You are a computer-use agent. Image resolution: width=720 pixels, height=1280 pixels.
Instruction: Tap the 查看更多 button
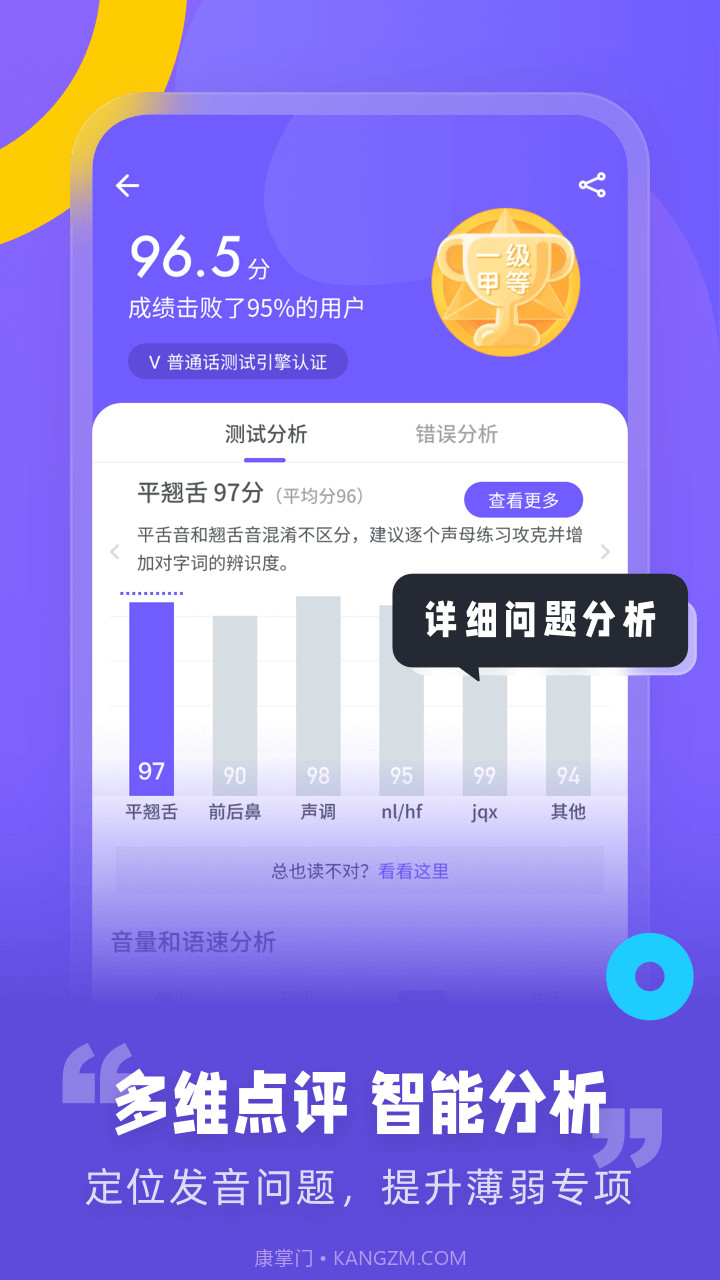(522, 499)
